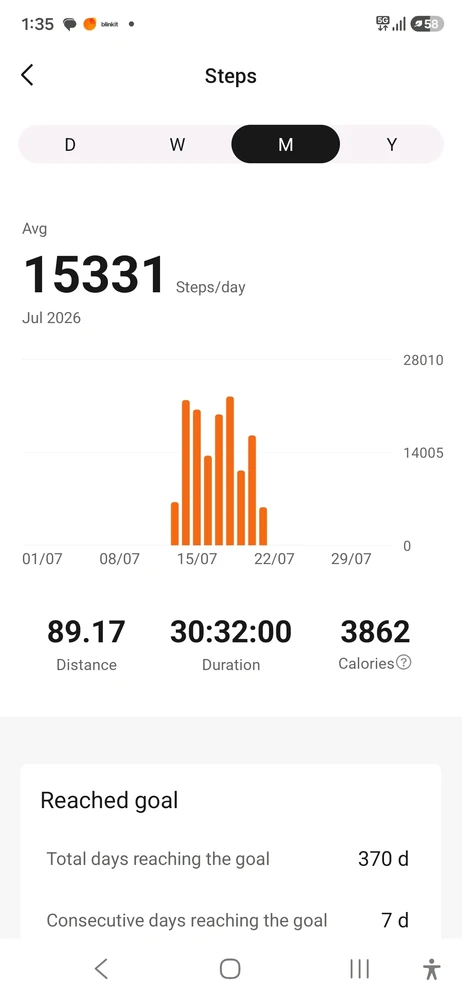Switch to the D day view
Image resolution: width=462 pixels, height=1000 pixels.
point(70,144)
